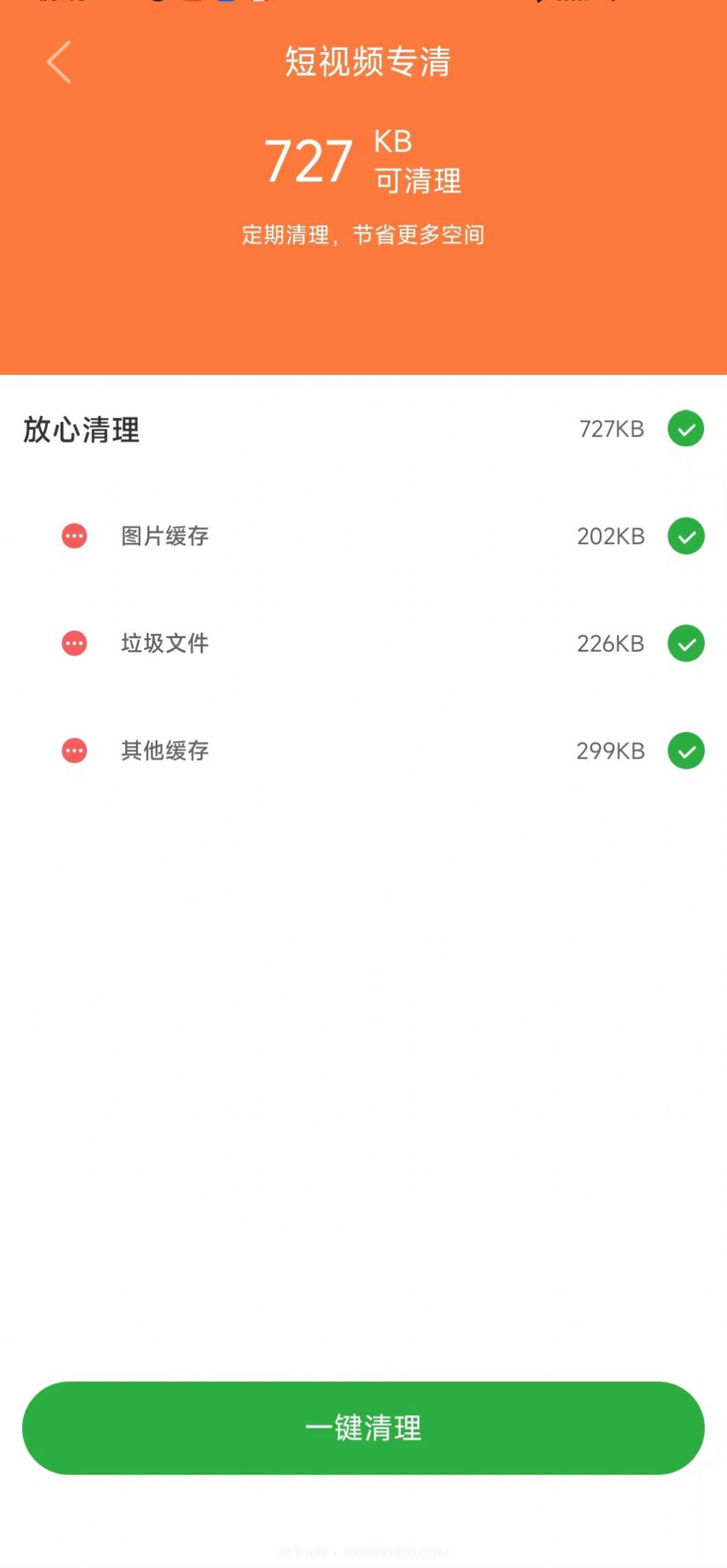Tap the 一键清理 cleanup button
Image resolution: width=727 pixels, height=1568 pixels.
coord(363,1430)
